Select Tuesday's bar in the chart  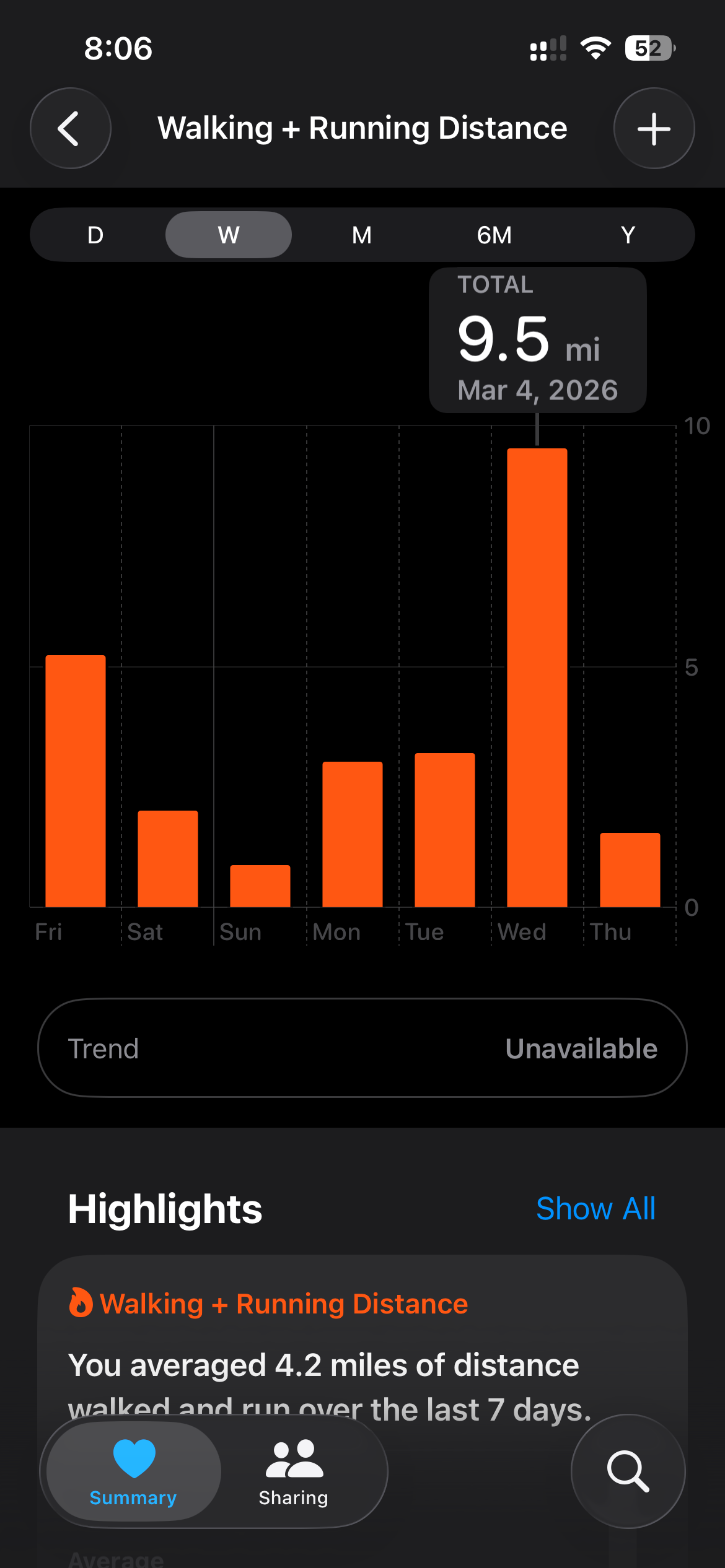pyautogui.click(x=445, y=830)
